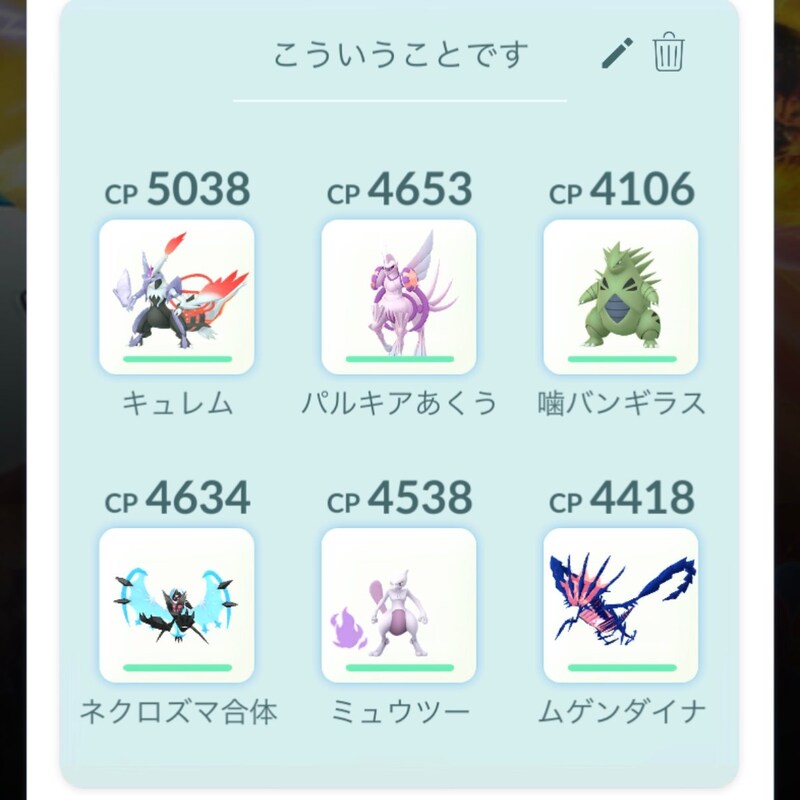Choose the ネクロズマ合体 party slot

177,605
